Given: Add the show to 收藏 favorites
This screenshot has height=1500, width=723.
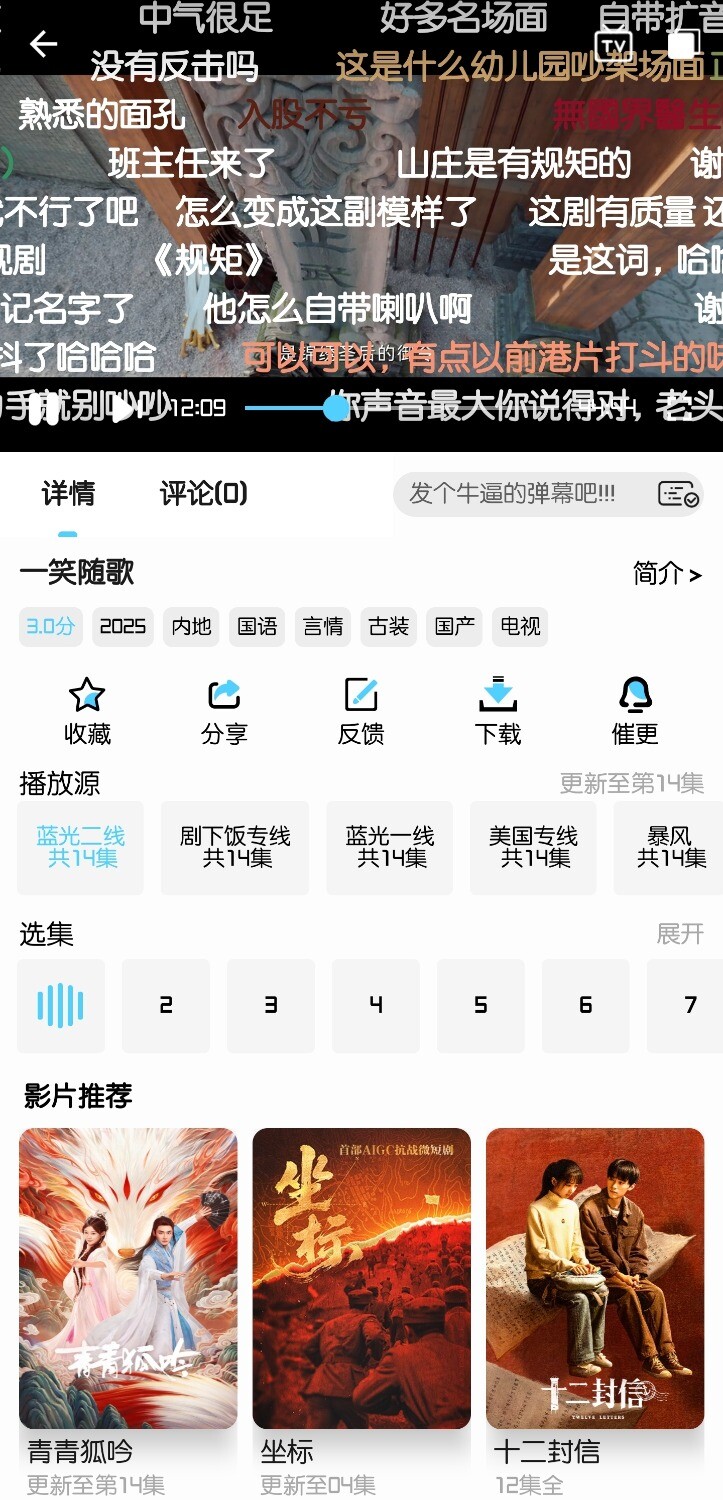Looking at the screenshot, I should pyautogui.click(x=87, y=710).
